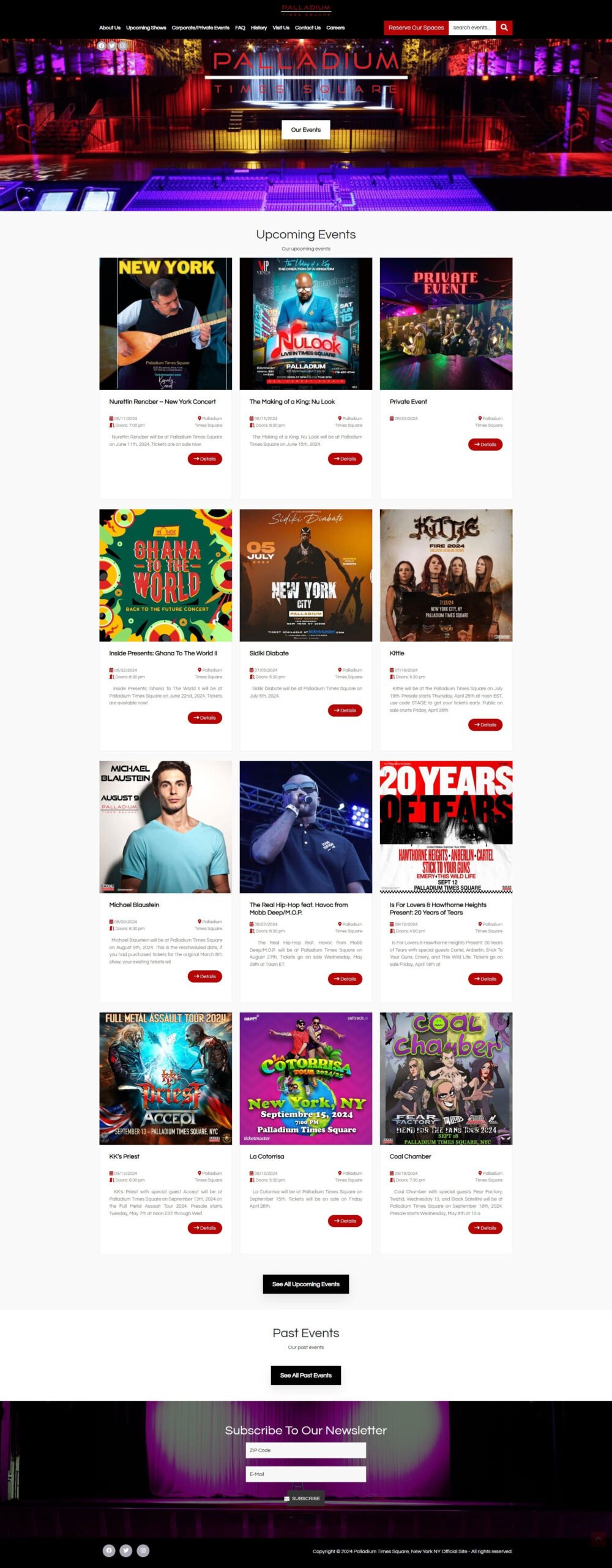Viewport: 612px width, 1568px height.
Task: Open the Corporate/Private Events page
Action: (x=200, y=28)
